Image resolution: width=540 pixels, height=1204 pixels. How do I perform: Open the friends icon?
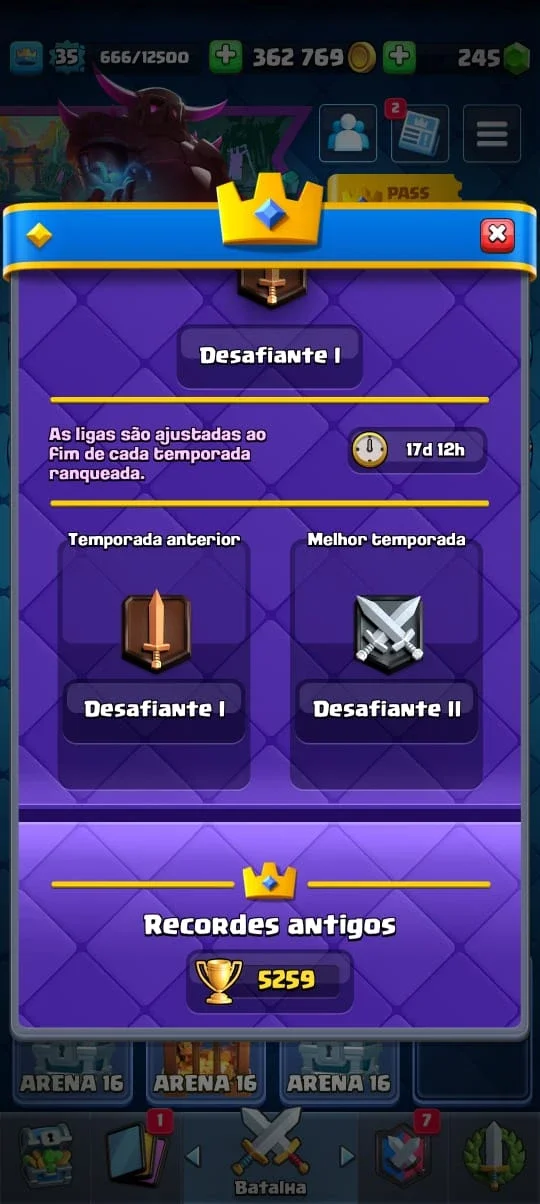click(348, 133)
